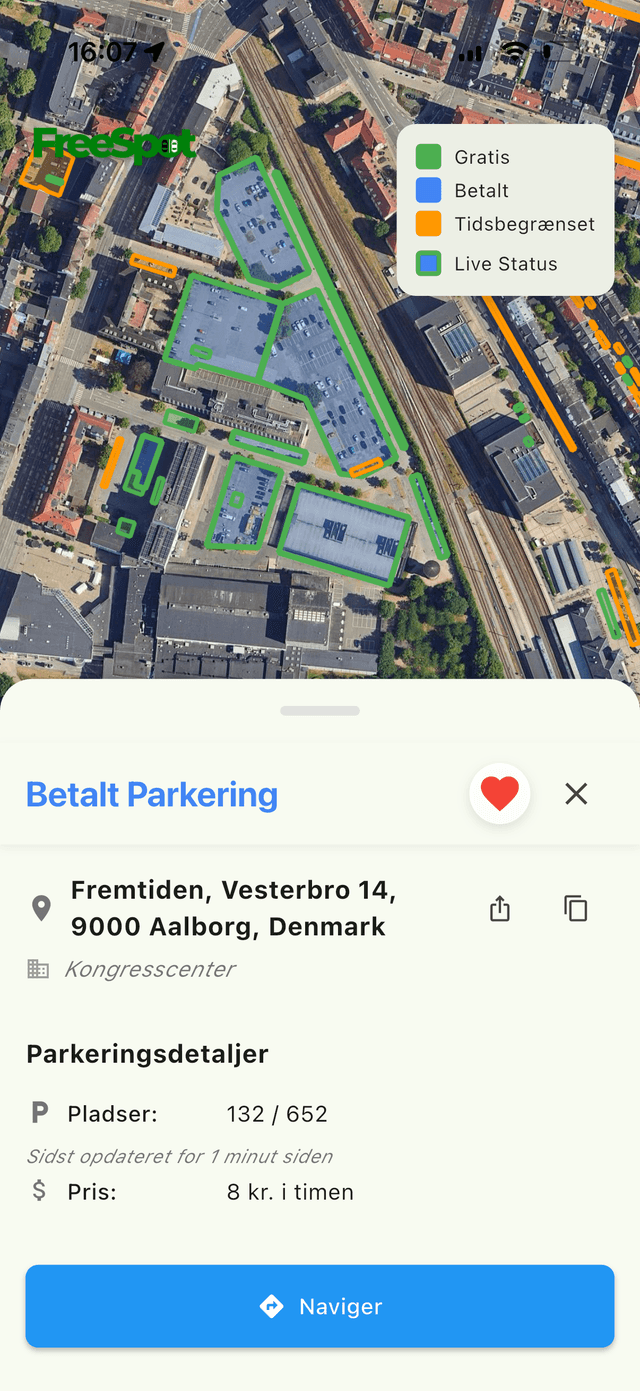Copy the parking address to clipboard
The width and height of the screenshot is (640, 1391).
coord(576,908)
